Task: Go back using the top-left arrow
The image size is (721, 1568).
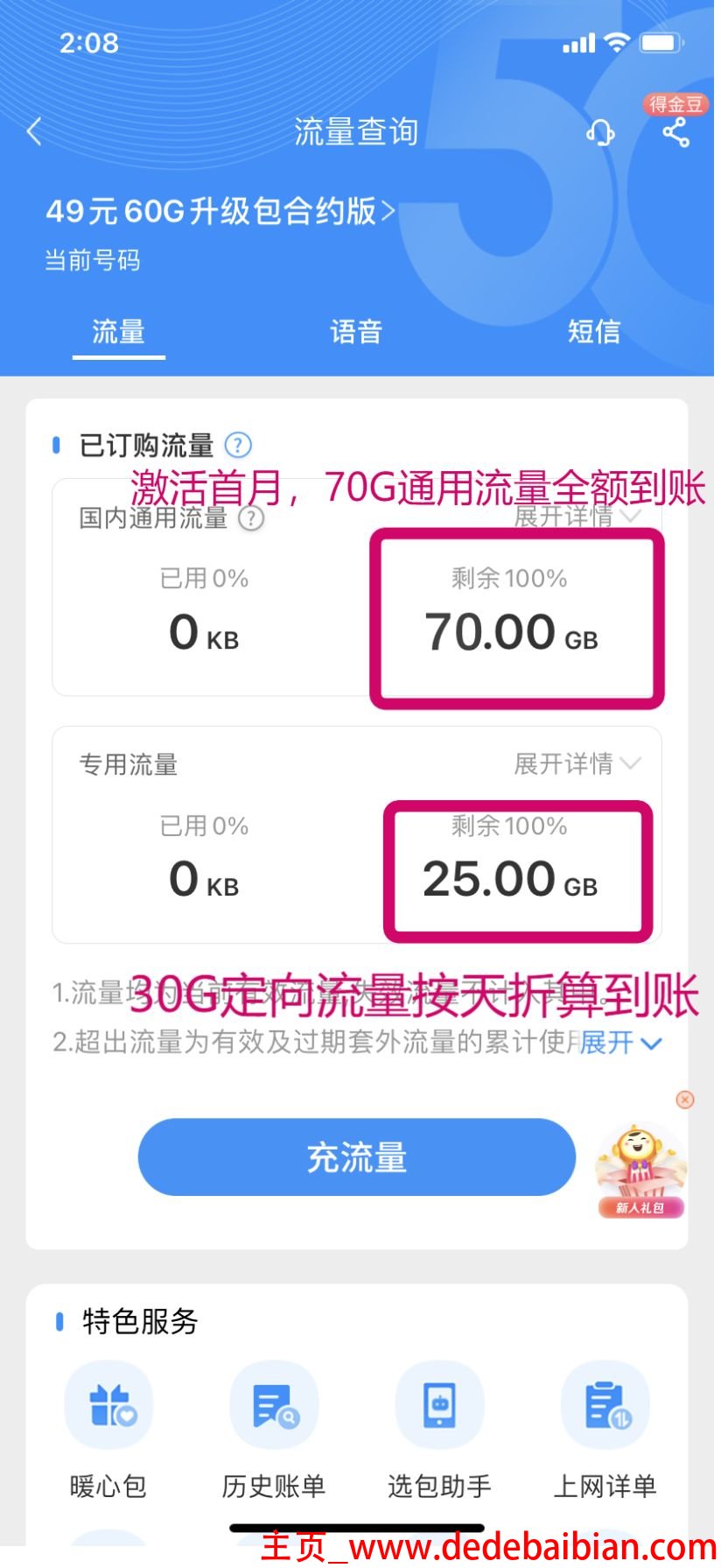Action: [35, 132]
